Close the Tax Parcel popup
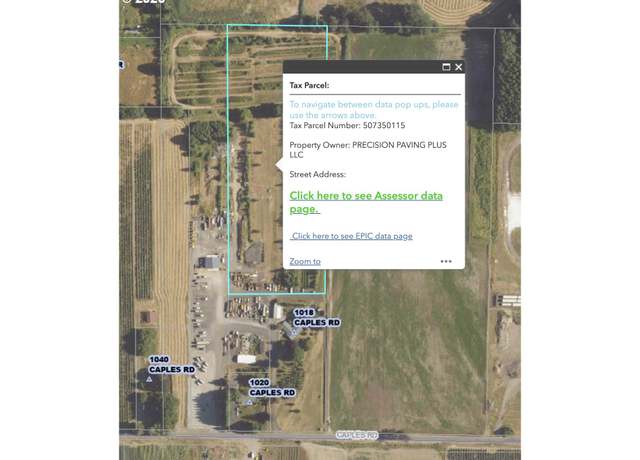 coord(459,67)
